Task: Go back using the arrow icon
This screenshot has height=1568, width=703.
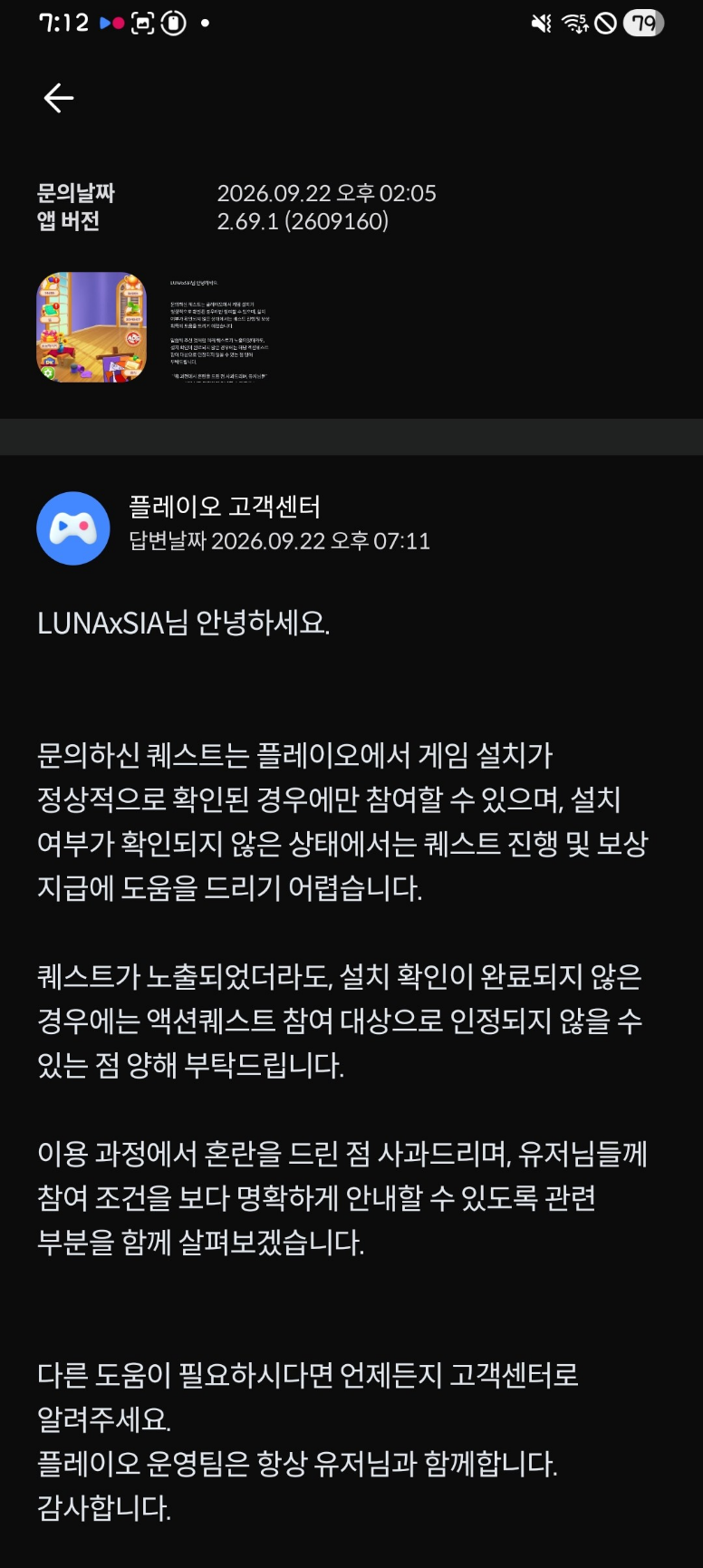Action: pos(59,98)
